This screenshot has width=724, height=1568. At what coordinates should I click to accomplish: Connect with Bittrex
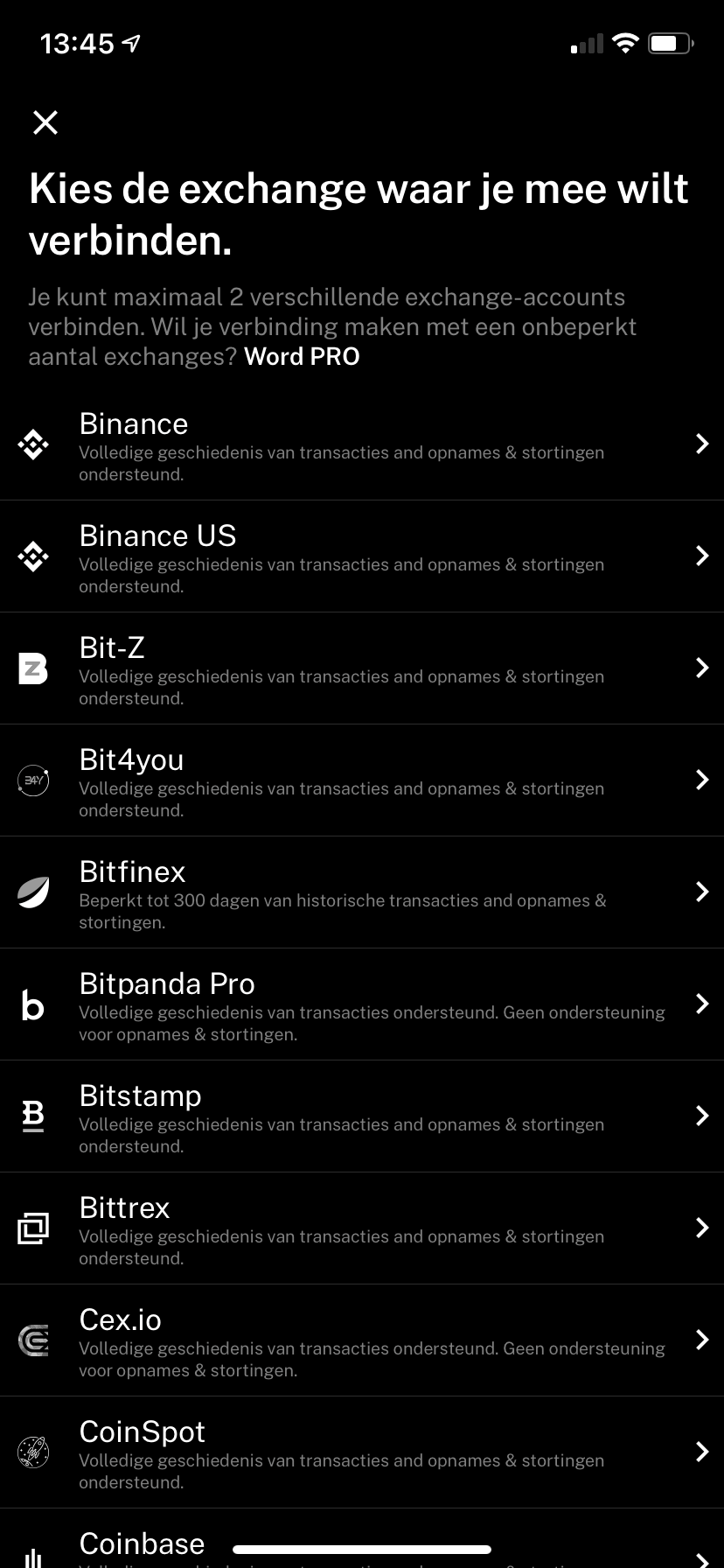362,1228
